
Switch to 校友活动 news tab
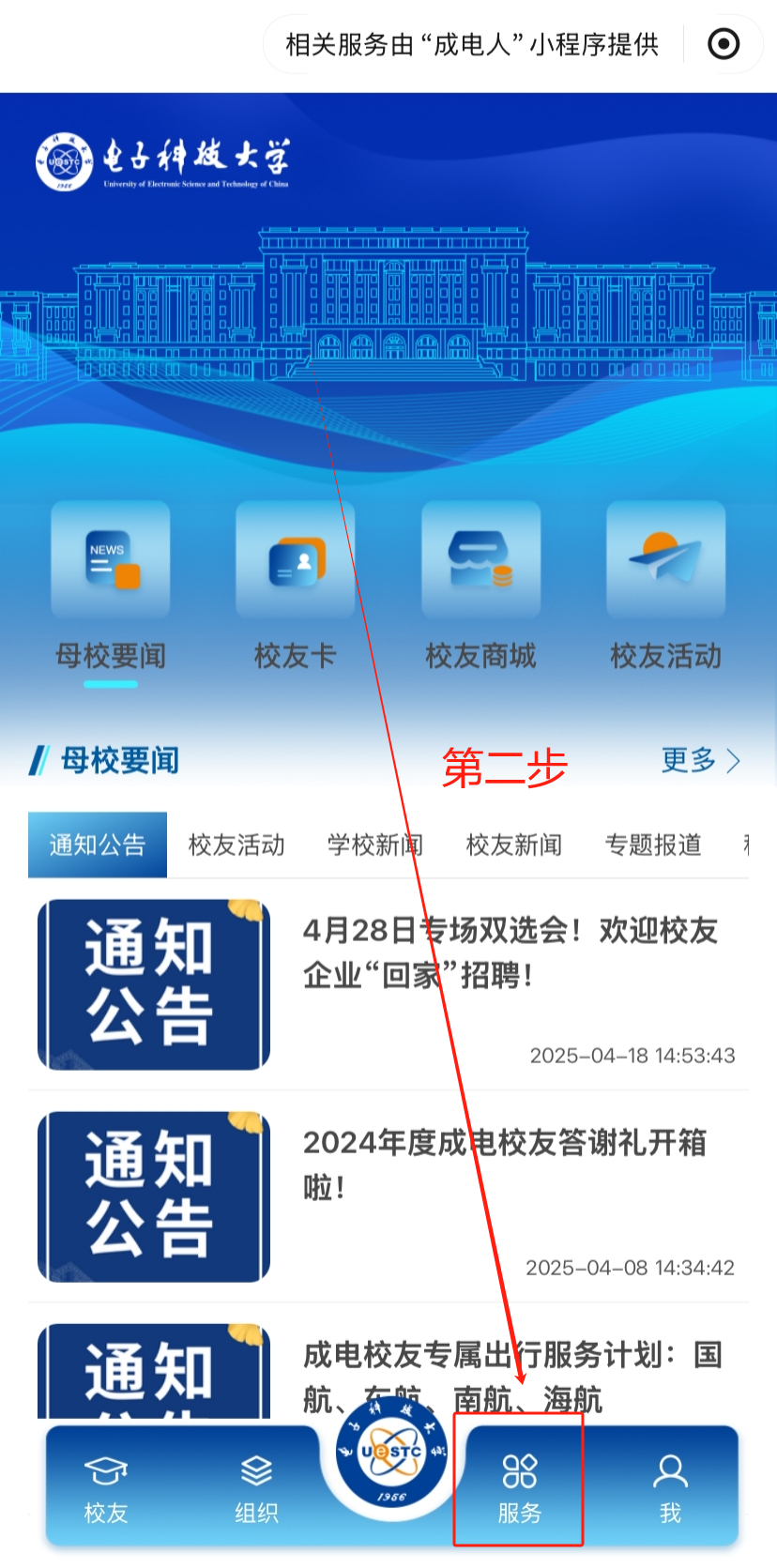[x=236, y=845]
